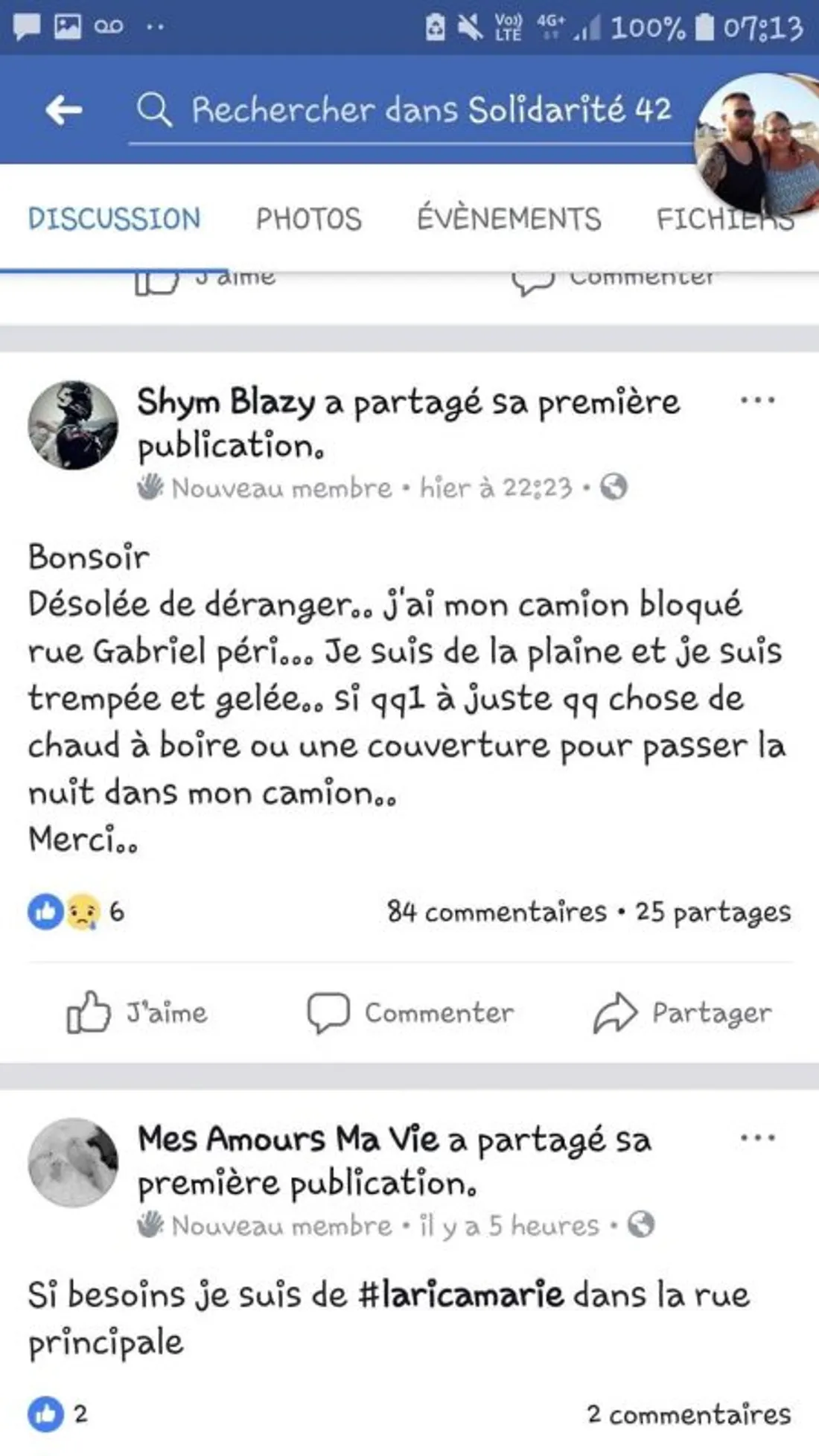Viewport: 819px width, 1456px height.
Task: Open the Shym Blazy name link
Action: pyautogui.click(x=226, y=402)
